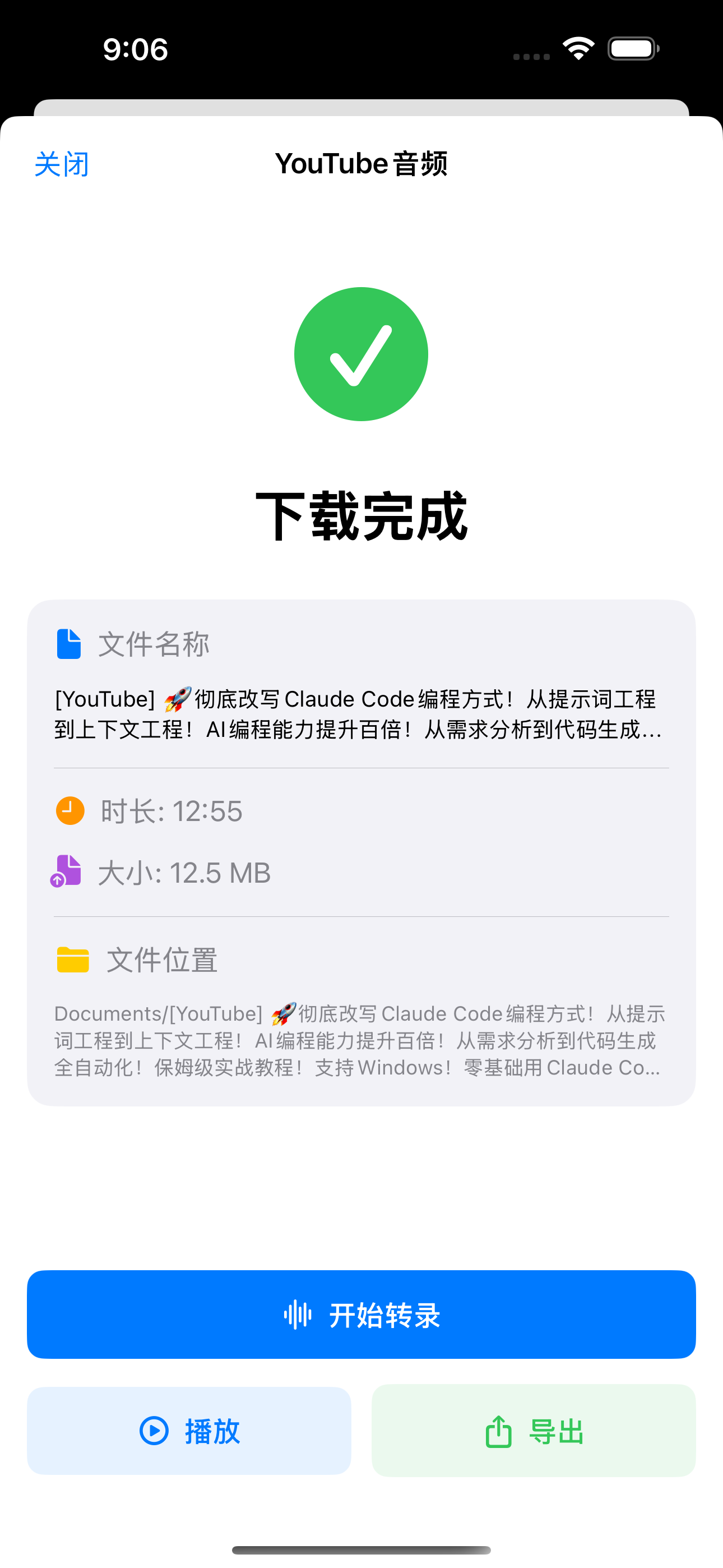Close the YouTube音频 sheet via 关闭
Screen dimensions: 723x1568
pyautogui.click(x=62, y=164)
